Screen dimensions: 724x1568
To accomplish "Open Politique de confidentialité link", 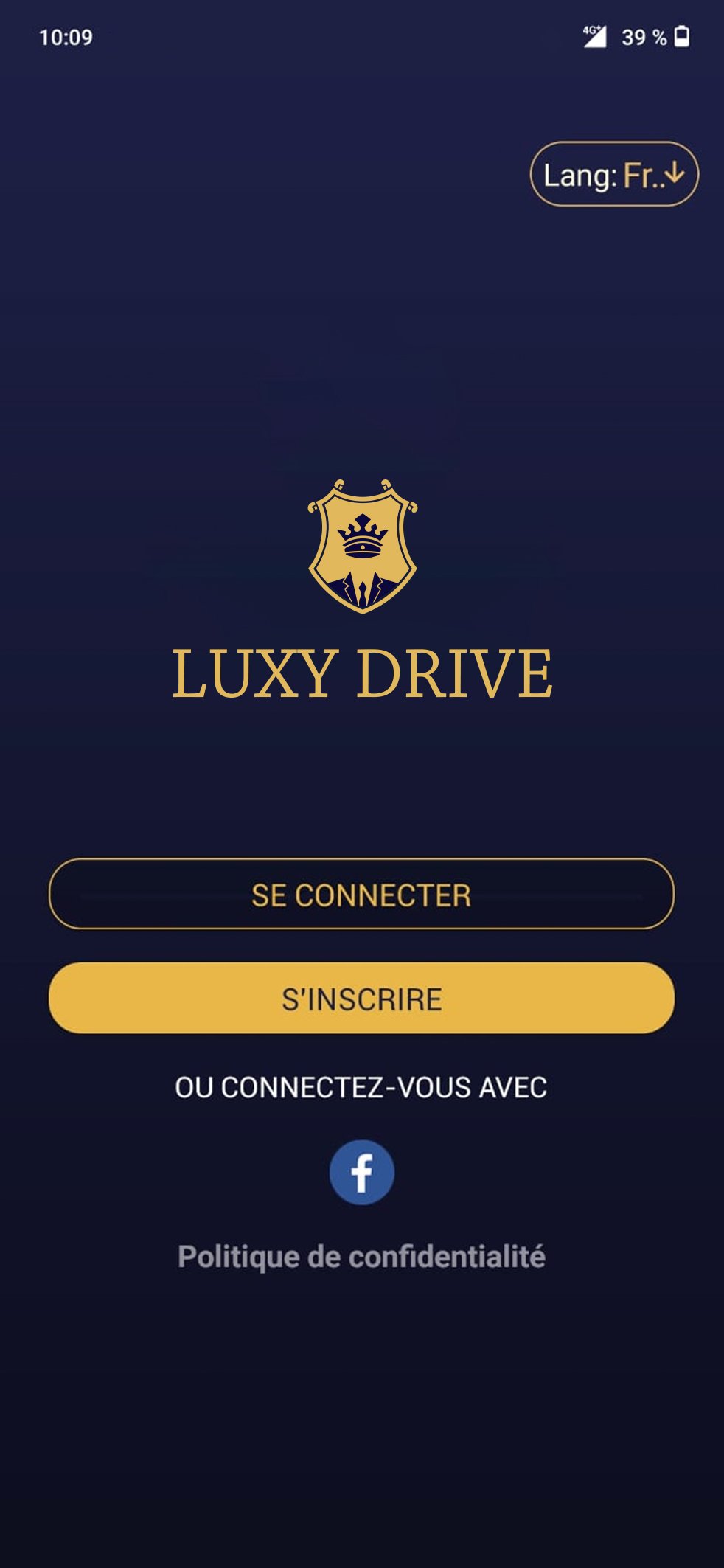I will [x=361, y=1257].
